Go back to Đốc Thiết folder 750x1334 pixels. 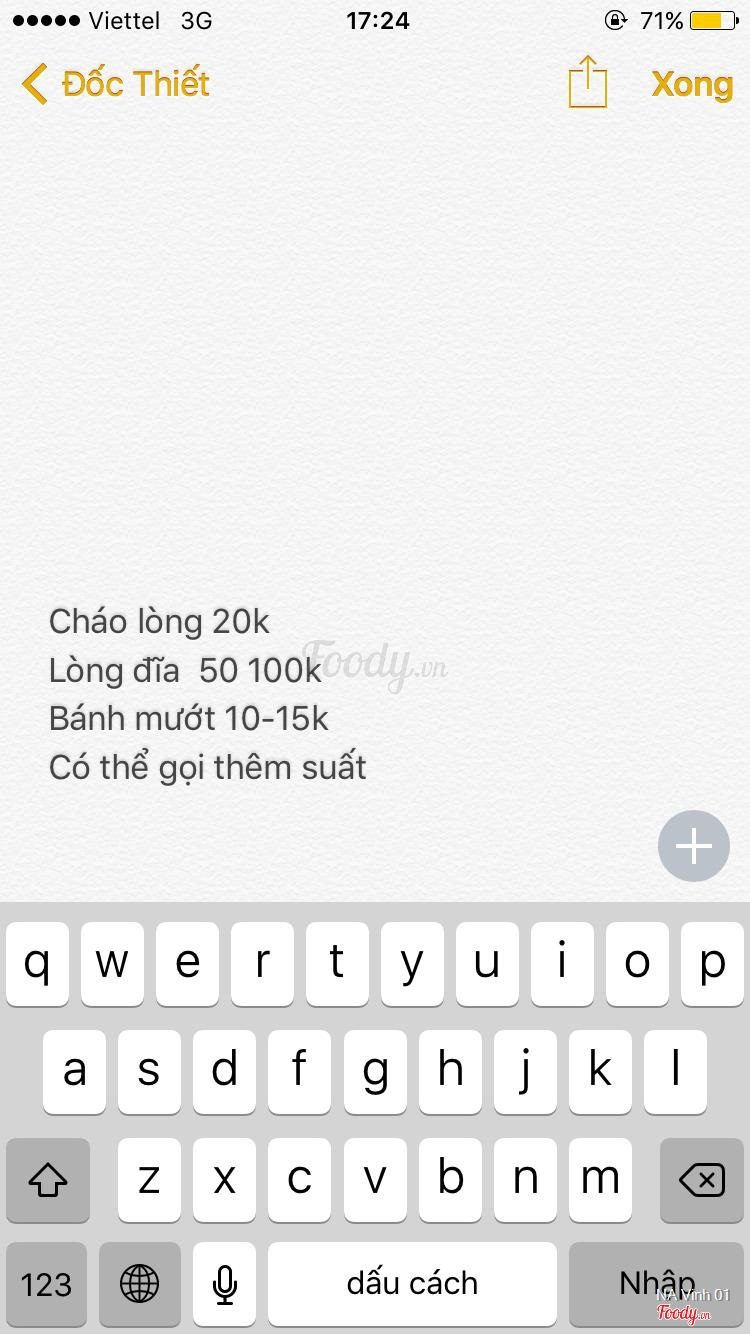coord(115,83)
